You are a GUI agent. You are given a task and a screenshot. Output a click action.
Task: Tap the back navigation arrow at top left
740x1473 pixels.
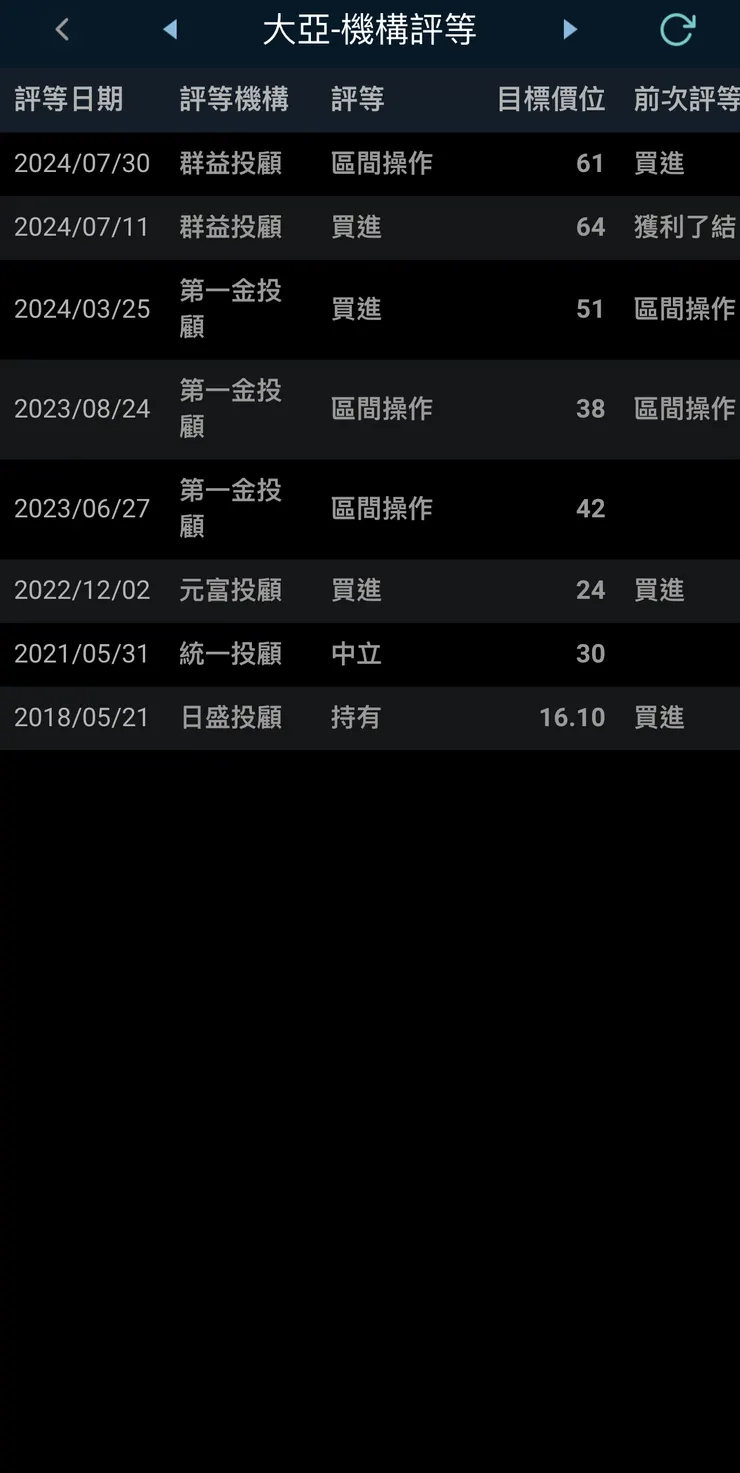coord(62,29)
